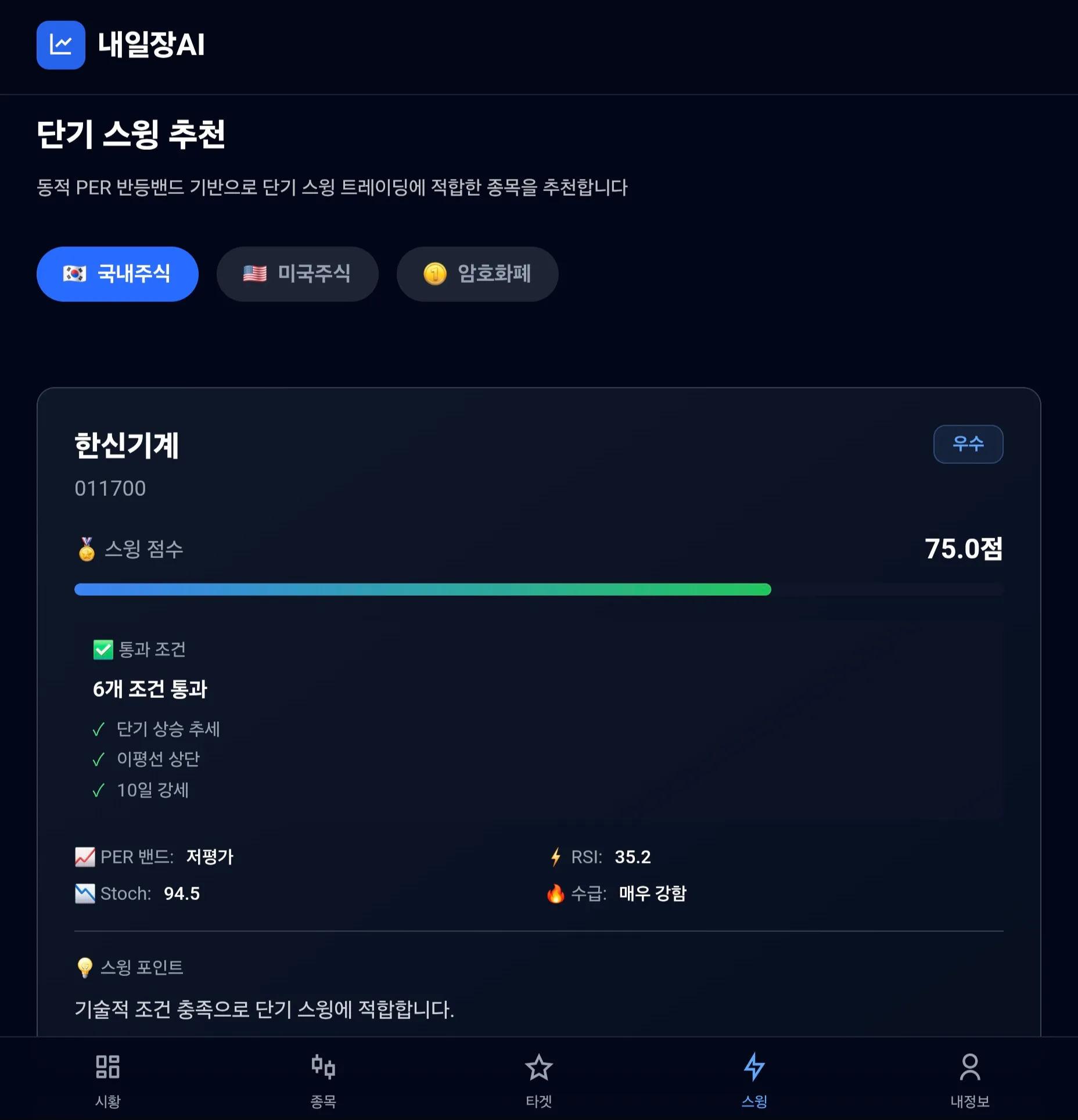Click the 우수 badge on 한신기계 card
This screenshot has height=1120, width=1078.
968,444
